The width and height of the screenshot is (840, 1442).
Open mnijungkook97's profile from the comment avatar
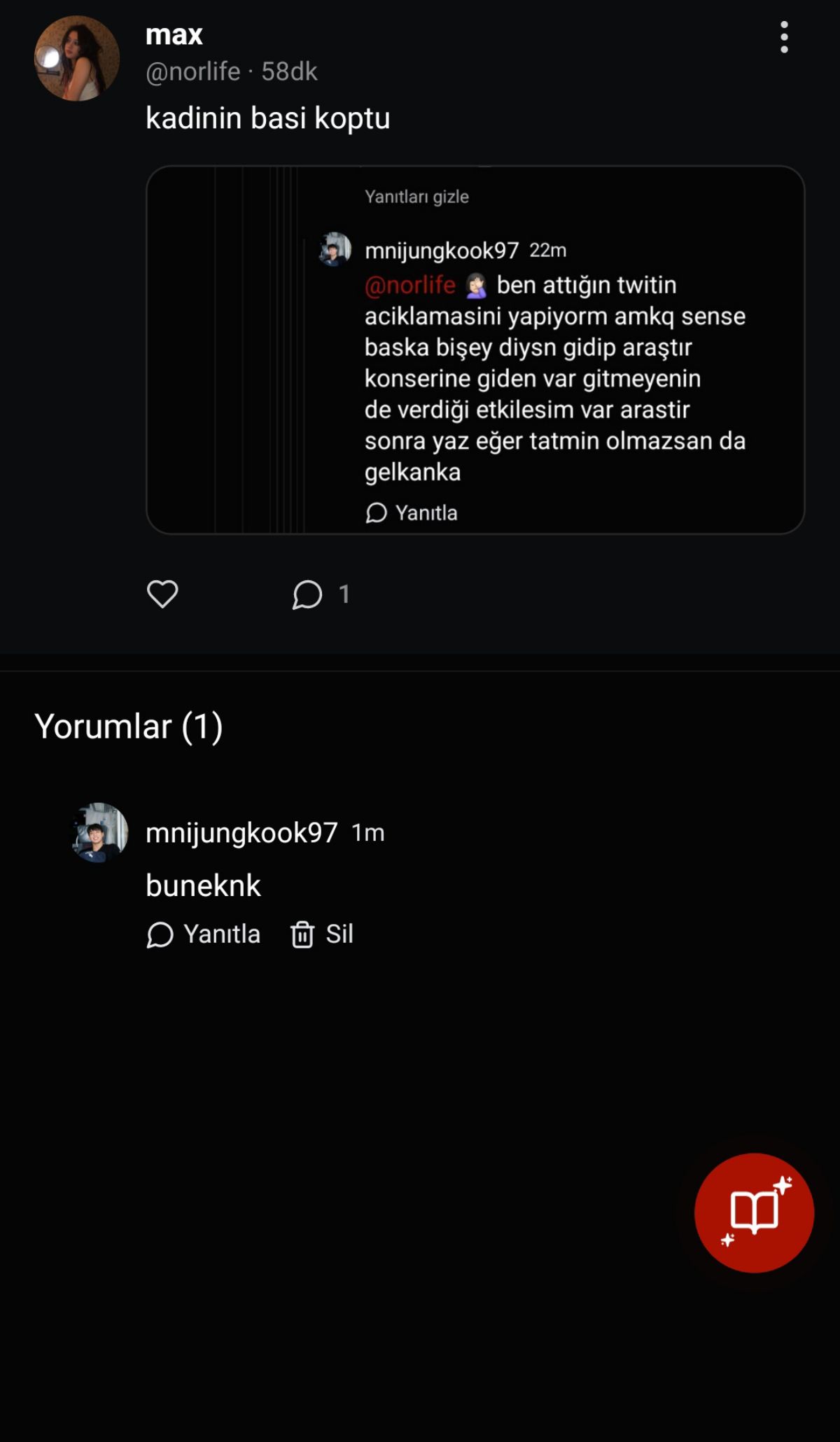99,832
